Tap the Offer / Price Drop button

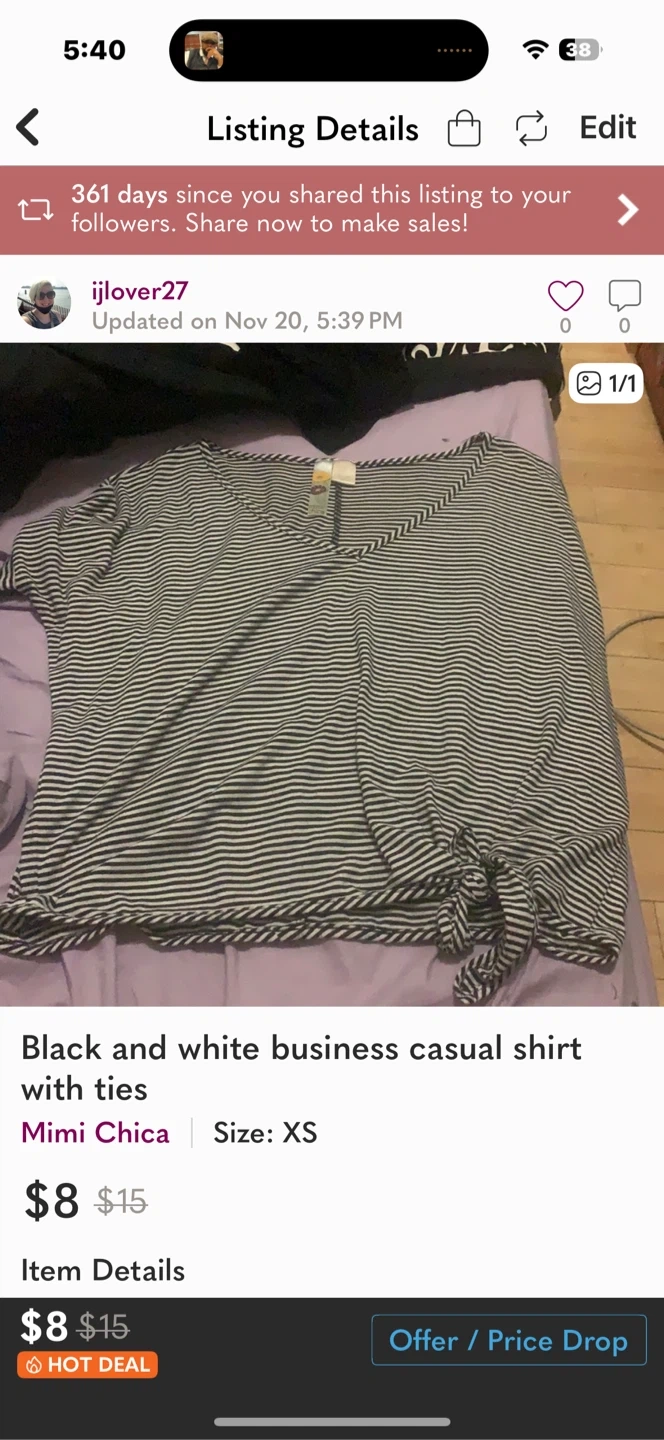(509, 1340)
